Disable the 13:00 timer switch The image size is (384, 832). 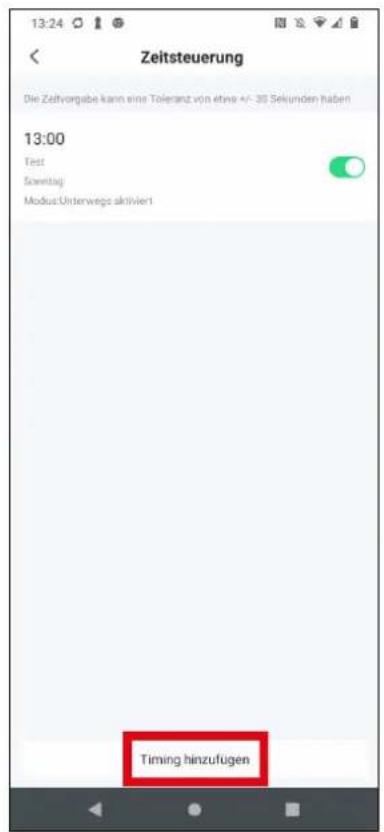coord(347,168)
